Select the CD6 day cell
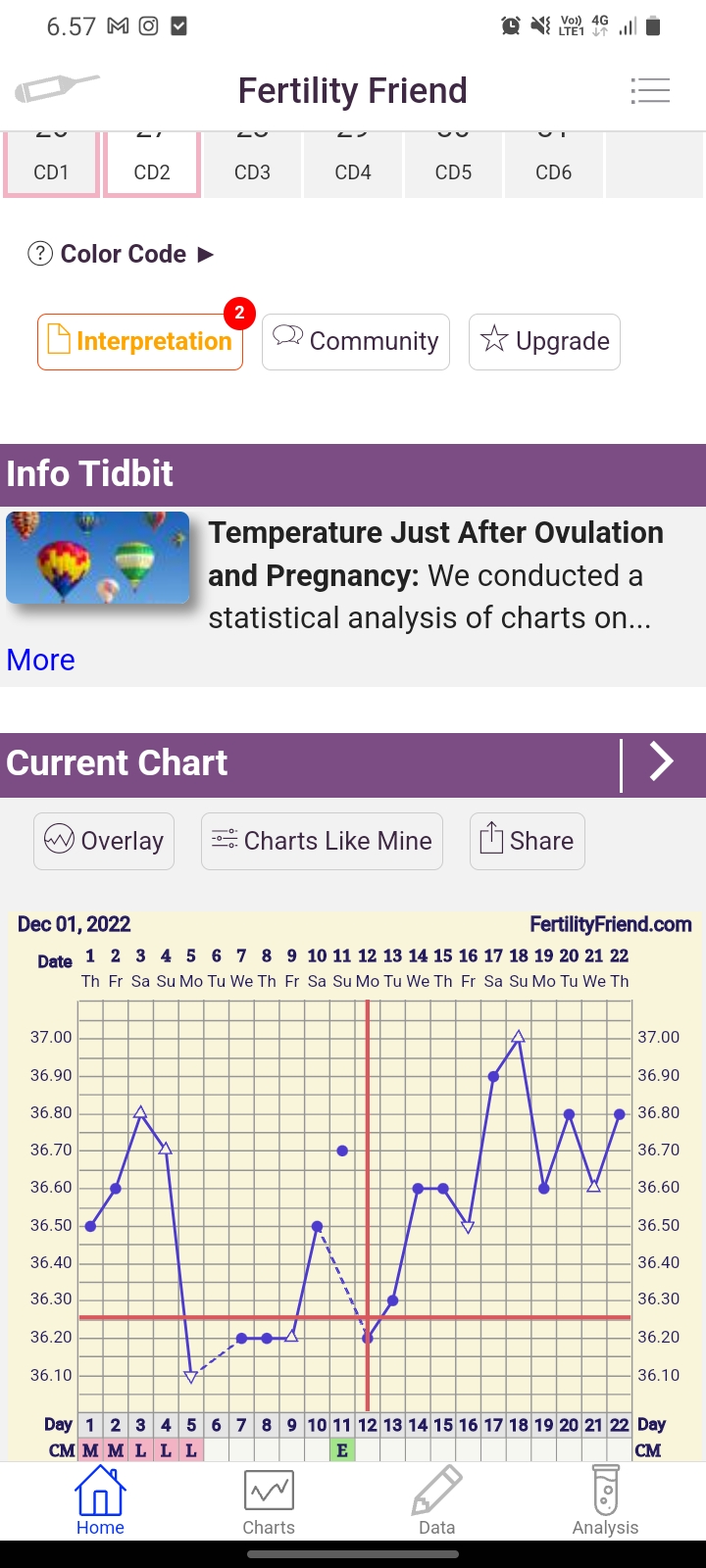Screen dimensions: 706x1568 pos(554,167)
